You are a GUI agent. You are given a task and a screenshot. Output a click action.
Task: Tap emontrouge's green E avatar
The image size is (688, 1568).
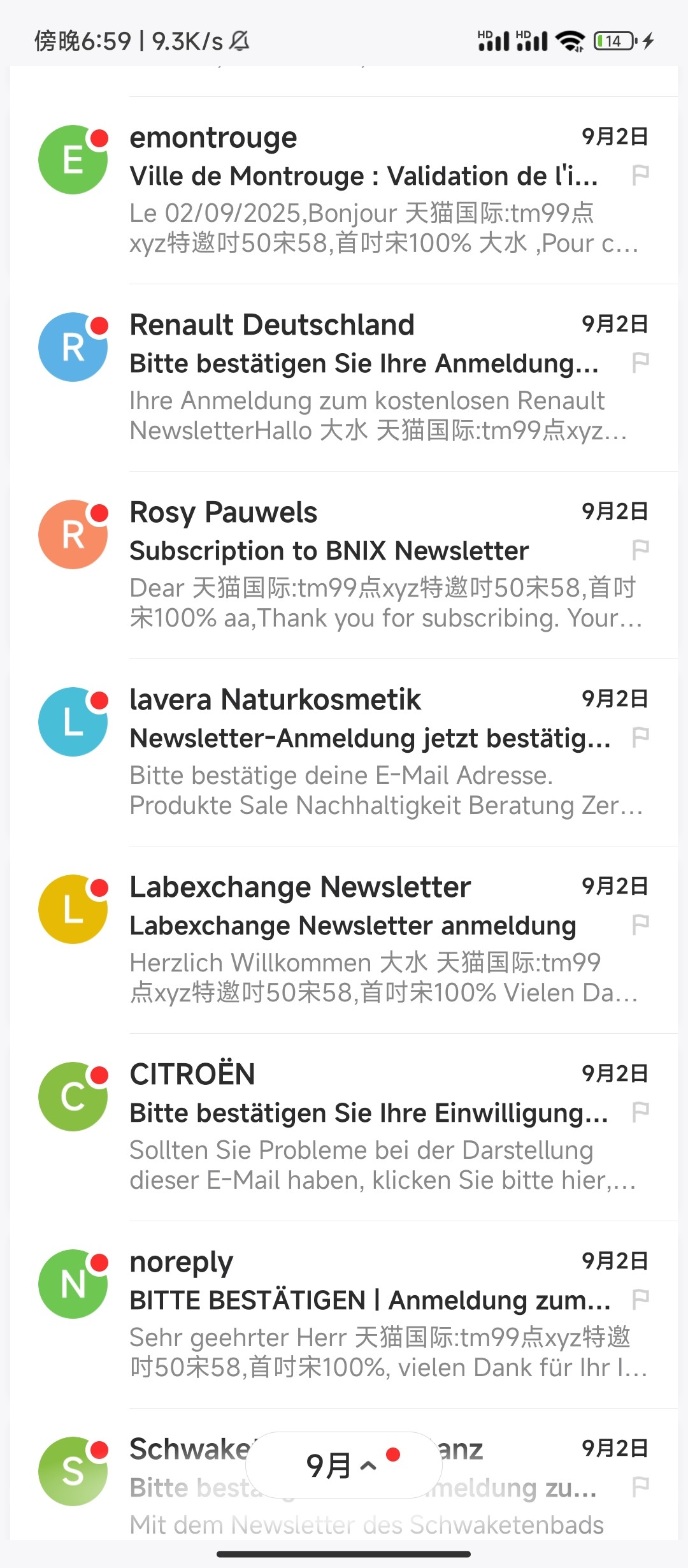click(x=73, y=159)
